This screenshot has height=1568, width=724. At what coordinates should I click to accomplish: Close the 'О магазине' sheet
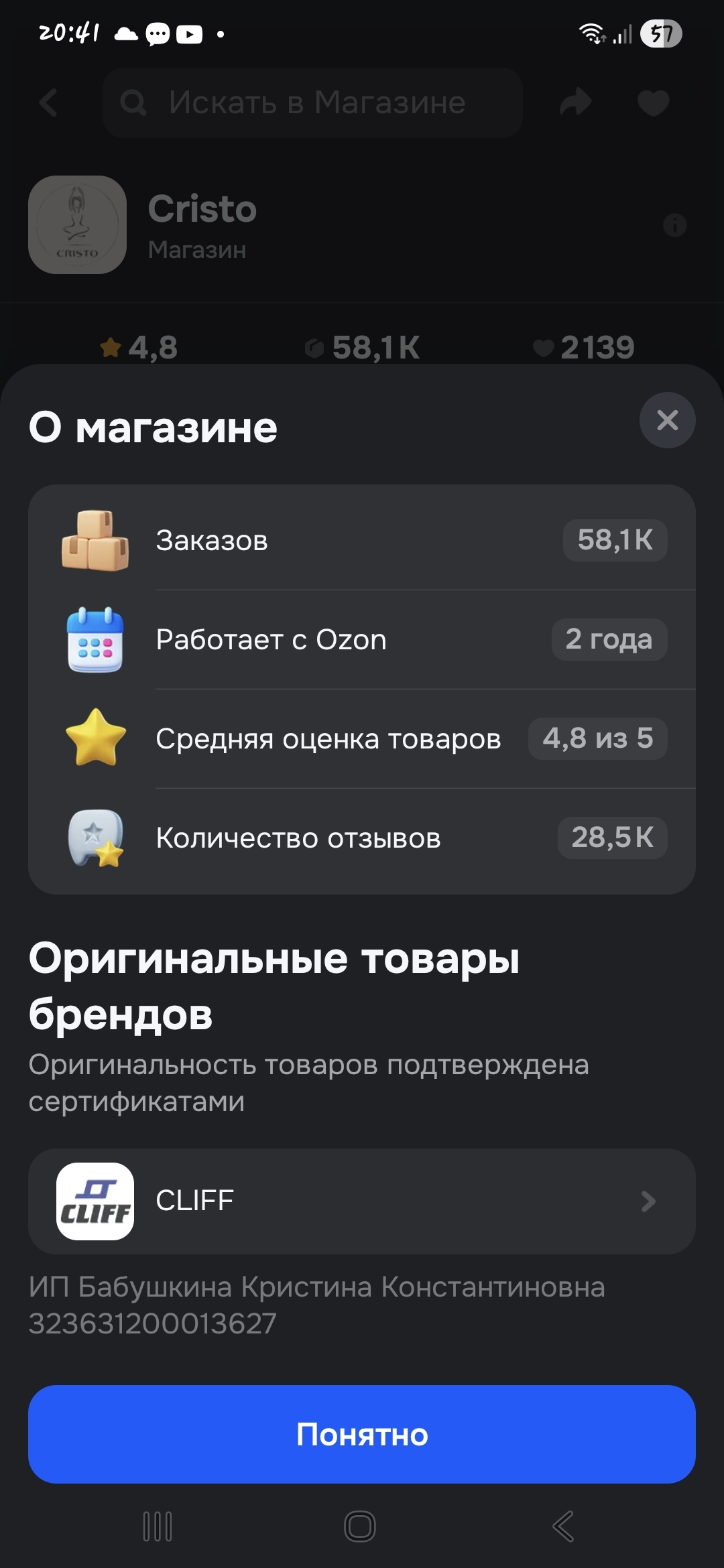point(667,420)
